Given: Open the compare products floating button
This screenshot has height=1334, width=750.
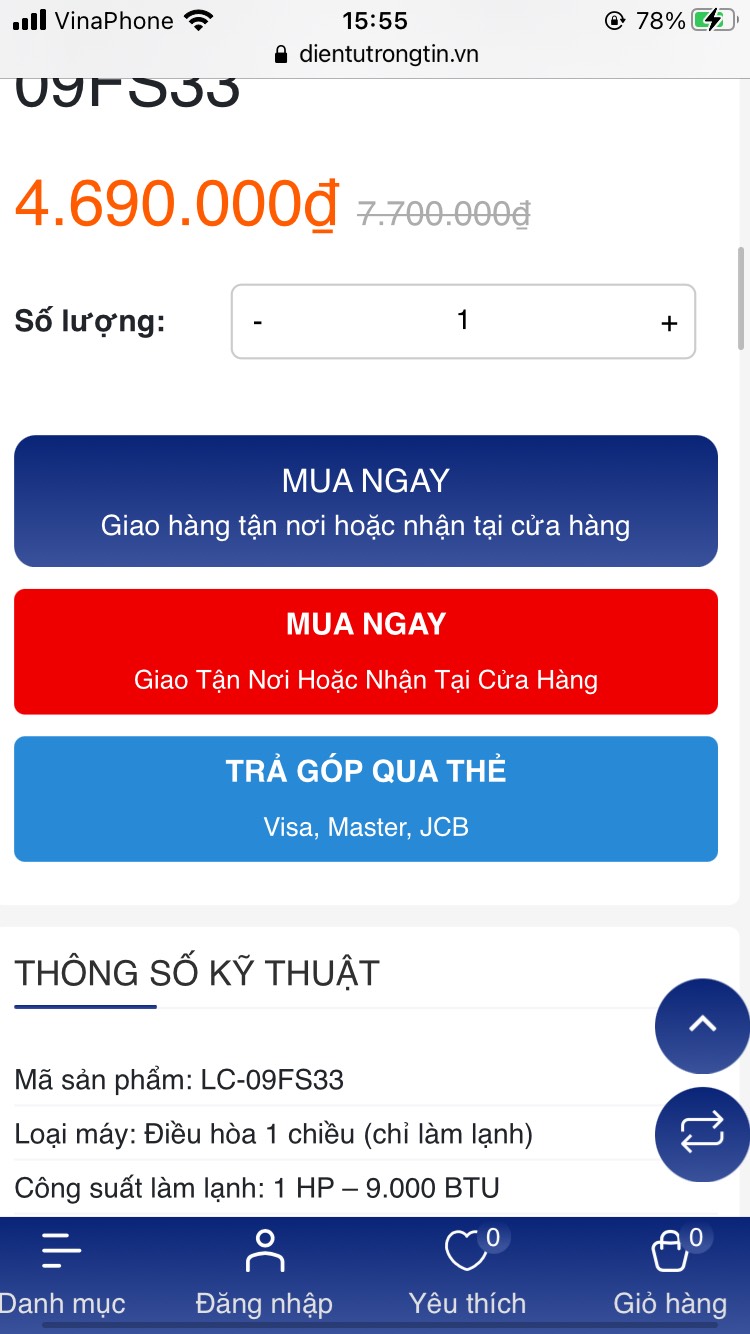Looking at the screenshot, I should 702,1134.
